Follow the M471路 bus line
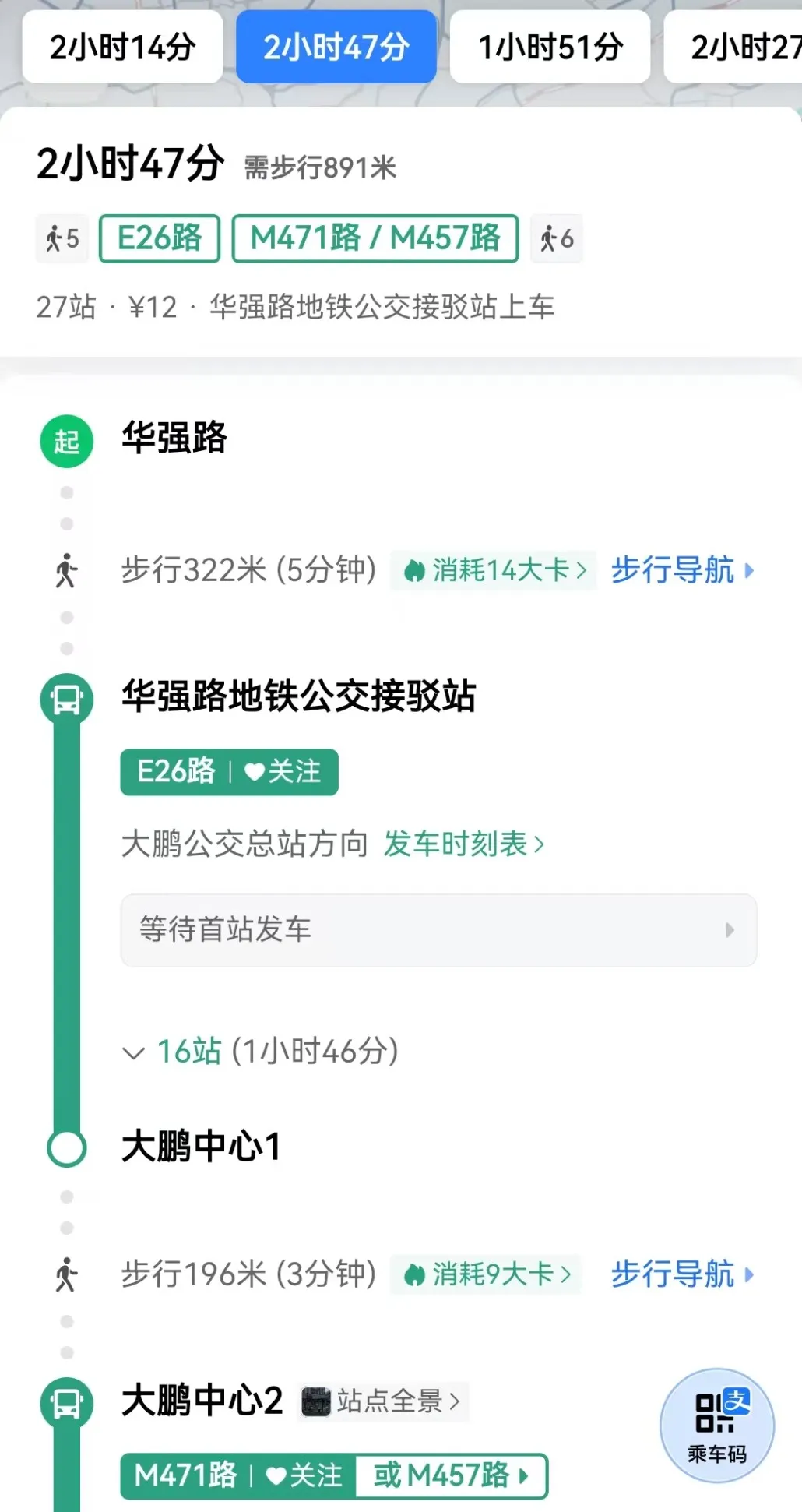Screen dimensions: 802x1512 pos(304,1475)
